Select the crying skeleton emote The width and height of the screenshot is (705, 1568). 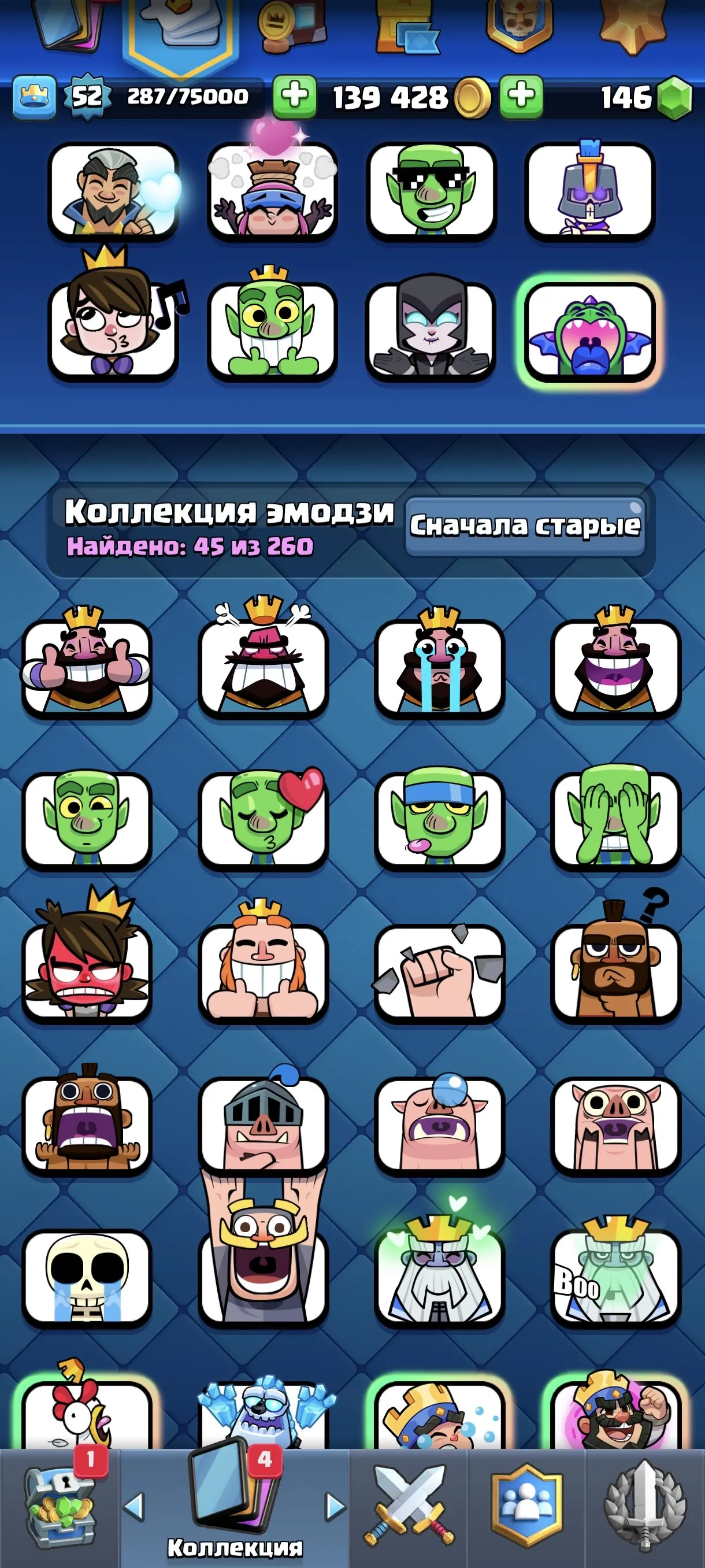87,1277
